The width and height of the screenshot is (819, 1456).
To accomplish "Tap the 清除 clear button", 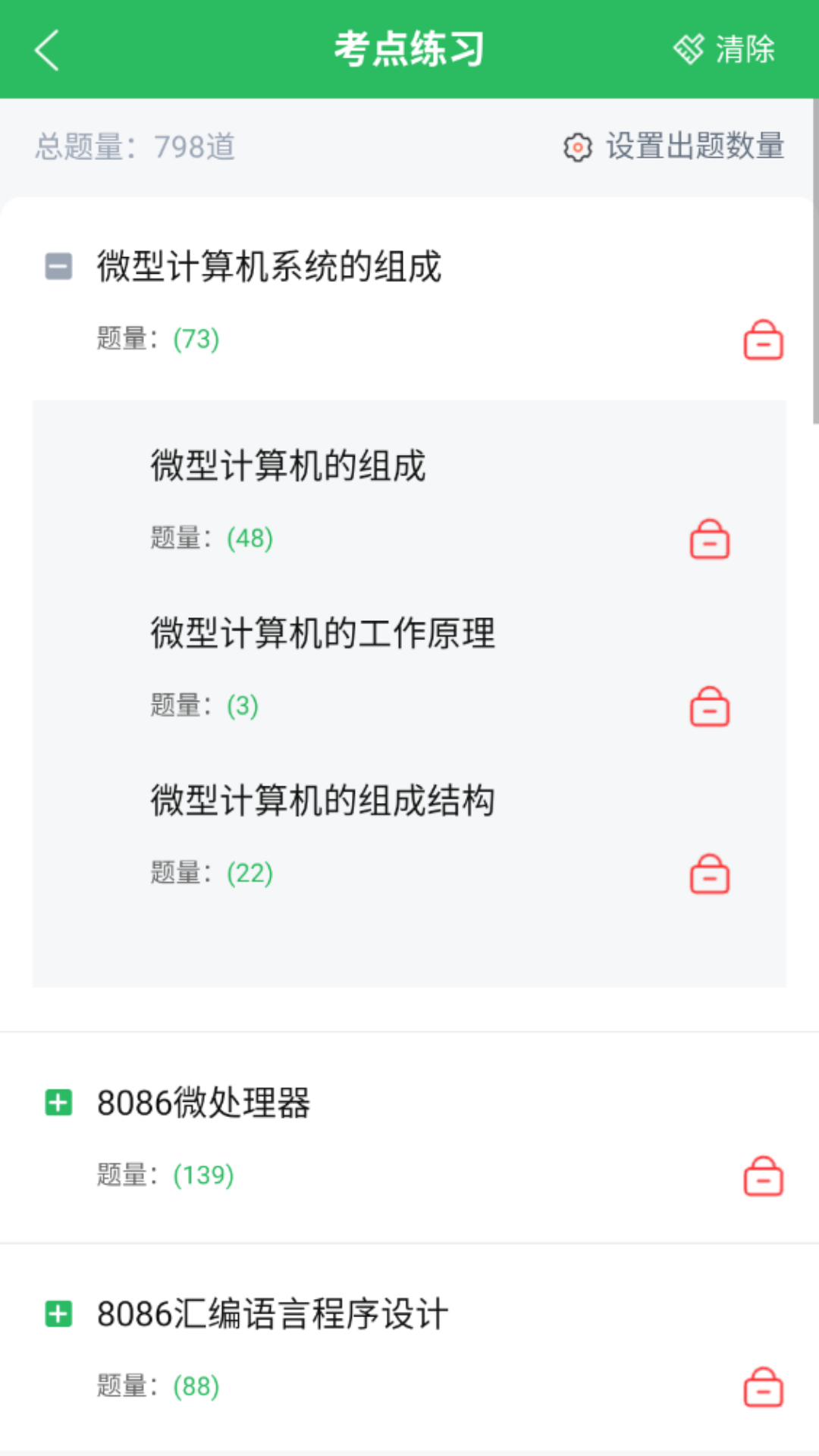I will click(x=743, y=49).
